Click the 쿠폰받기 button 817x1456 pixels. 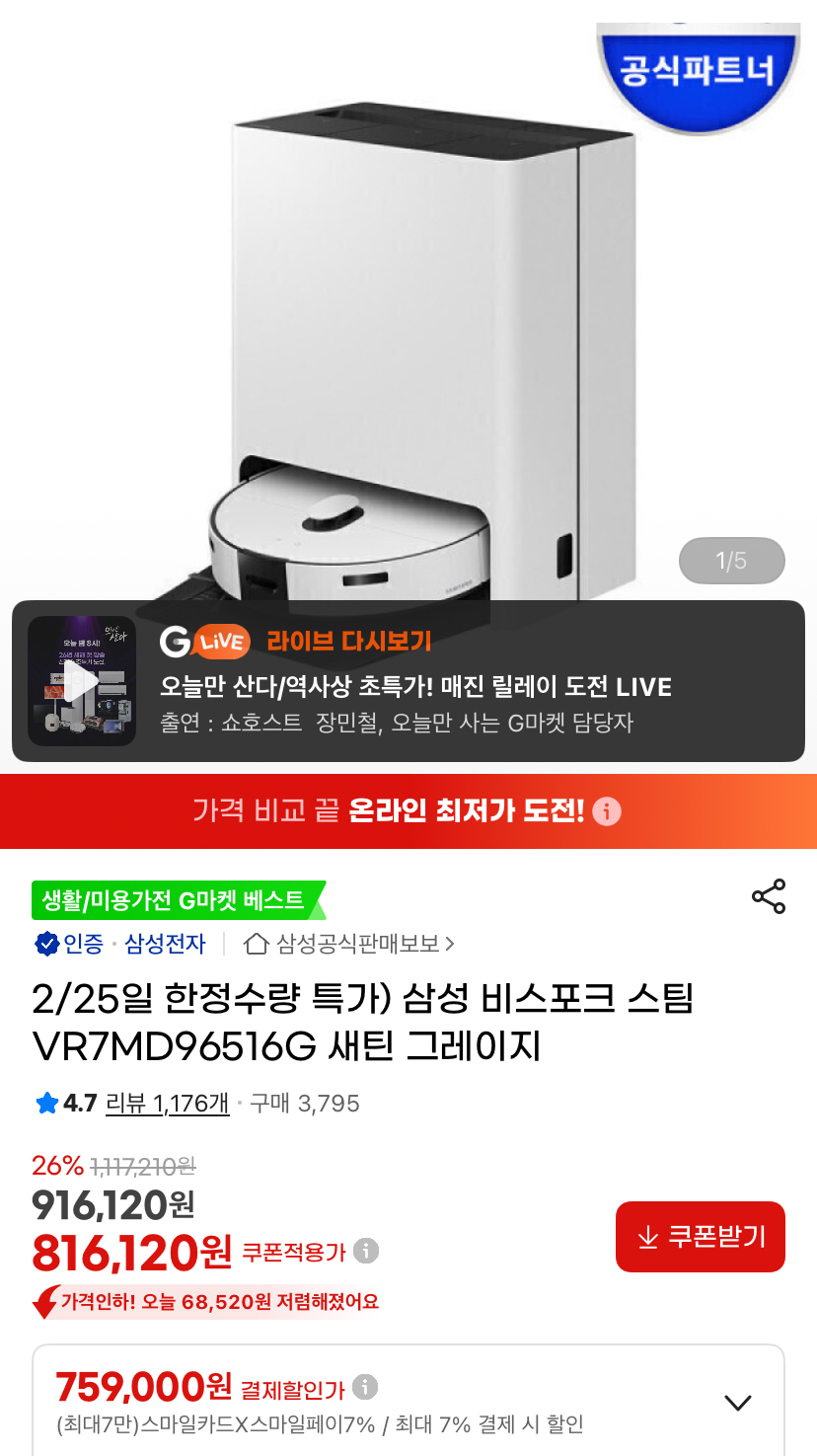coord(700,1236)
